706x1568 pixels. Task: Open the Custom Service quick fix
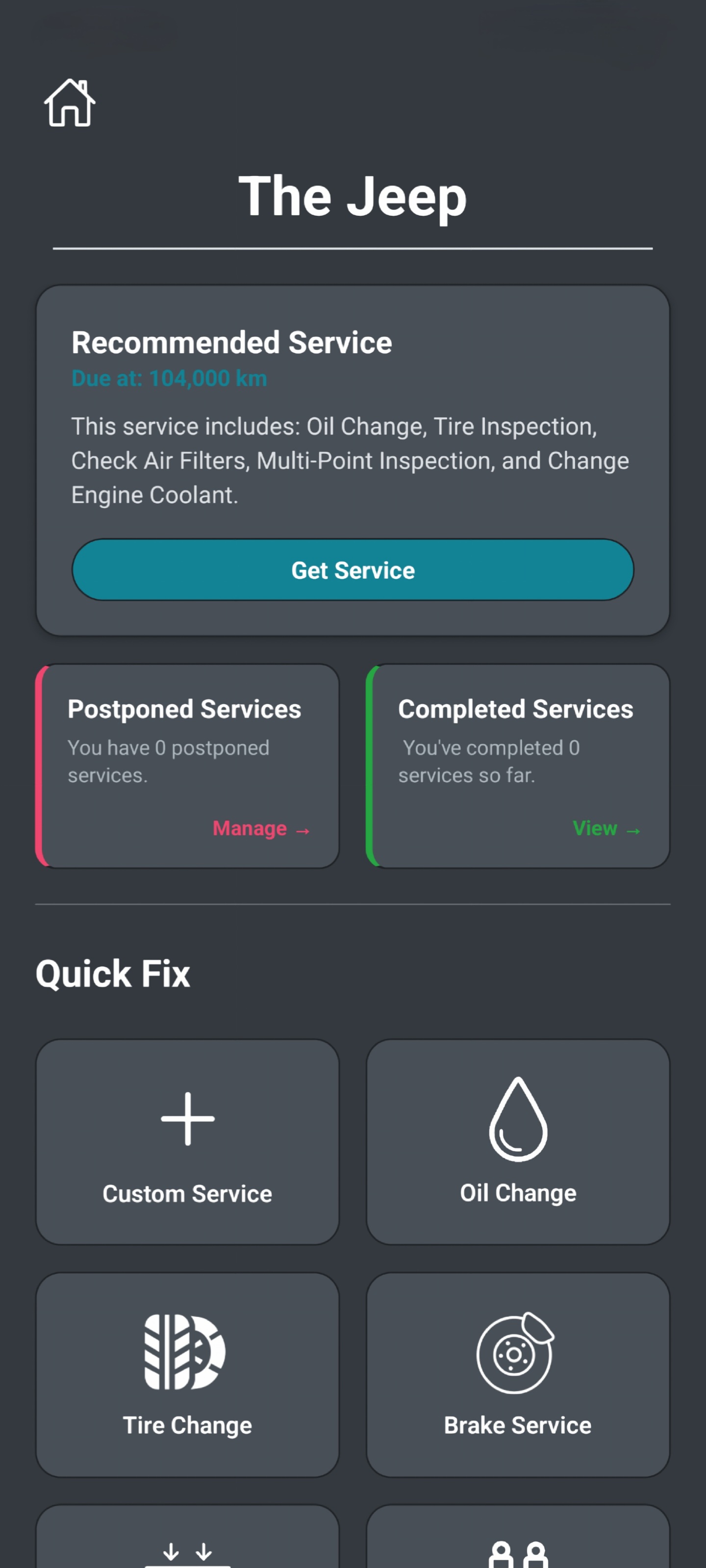click(x=187, y=1141)
